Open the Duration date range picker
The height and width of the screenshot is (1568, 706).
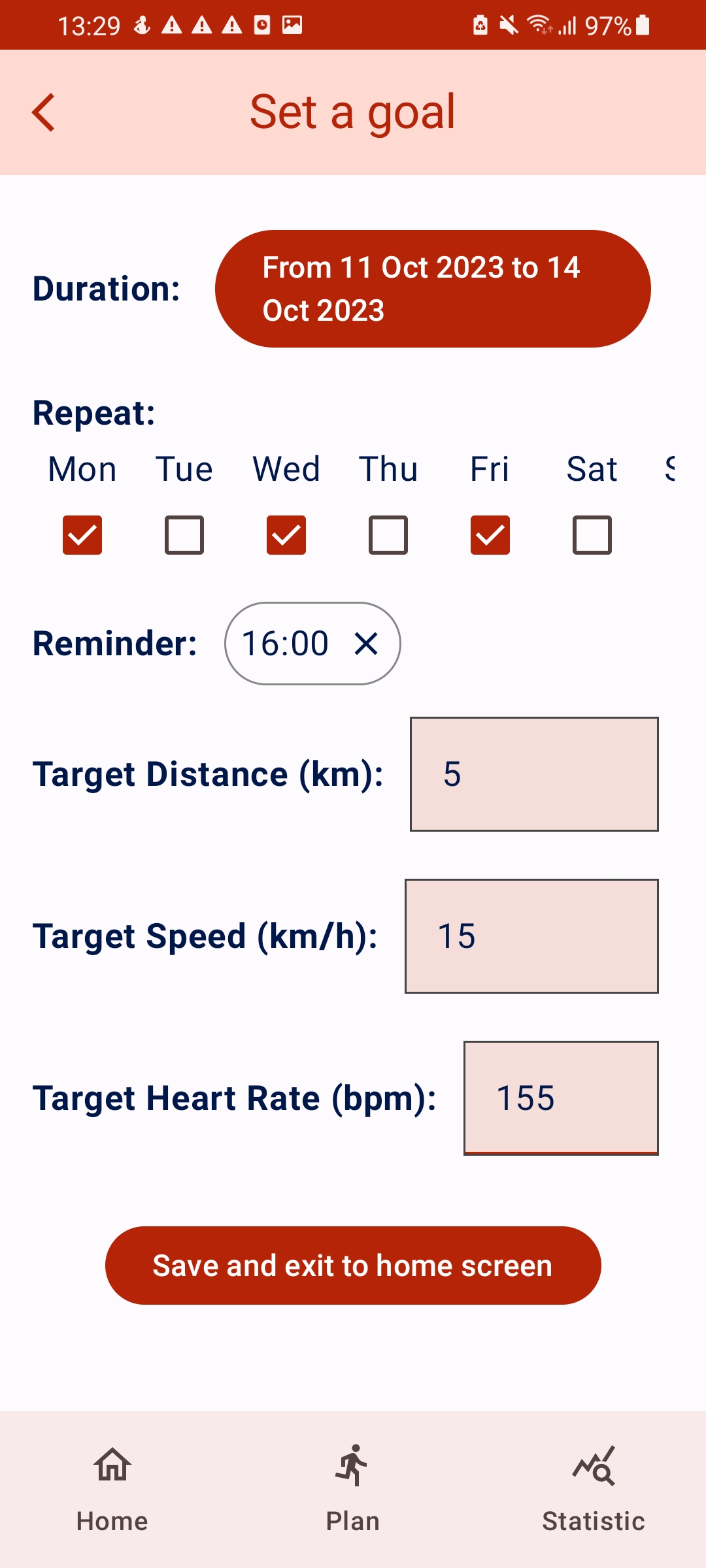coord(433,287)
